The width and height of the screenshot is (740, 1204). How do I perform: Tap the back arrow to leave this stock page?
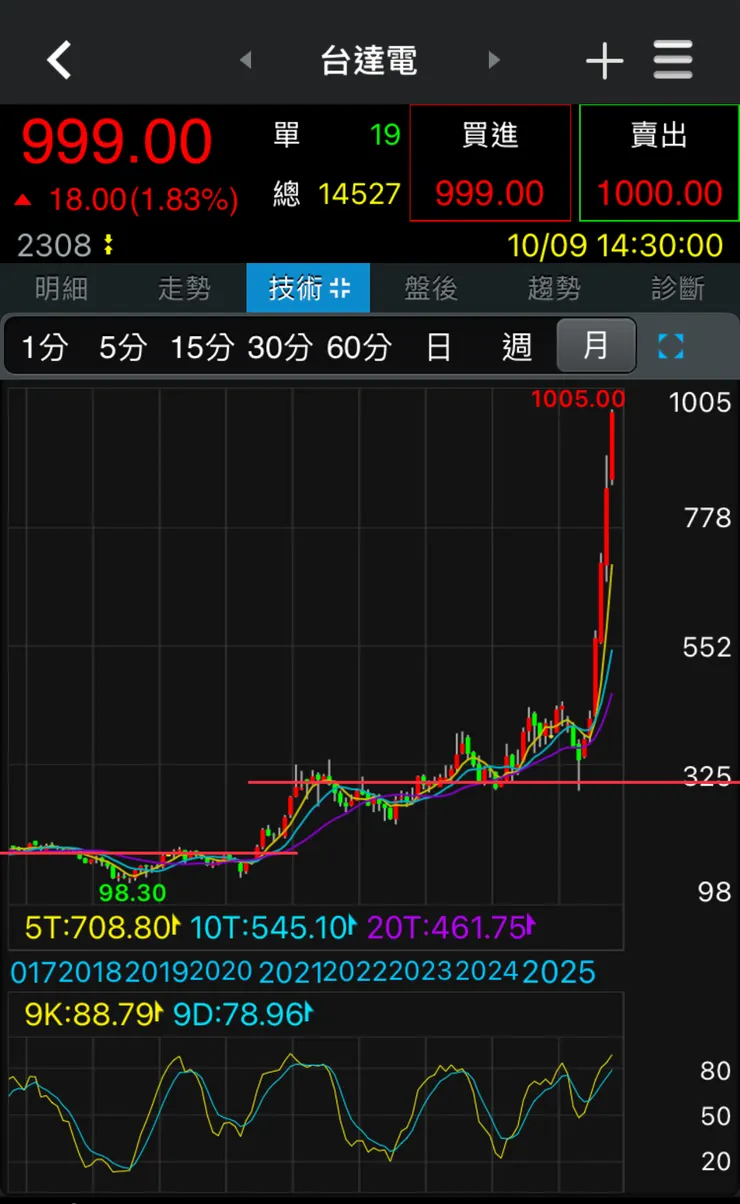tap(59, 60)
